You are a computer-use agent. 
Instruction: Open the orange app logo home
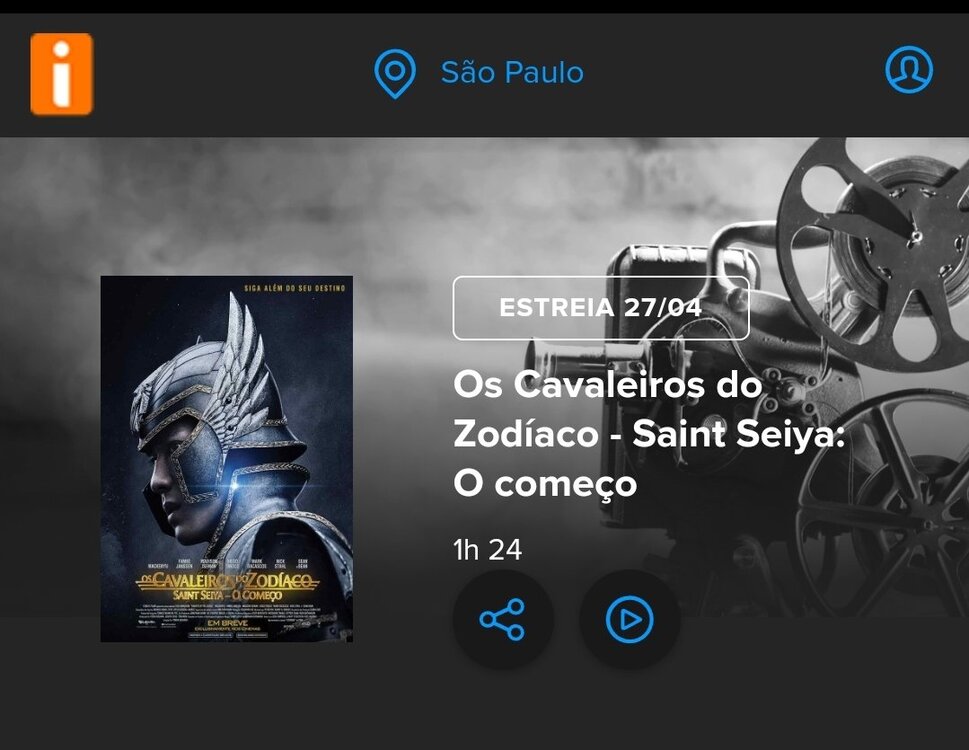click(x=61, y=74)
